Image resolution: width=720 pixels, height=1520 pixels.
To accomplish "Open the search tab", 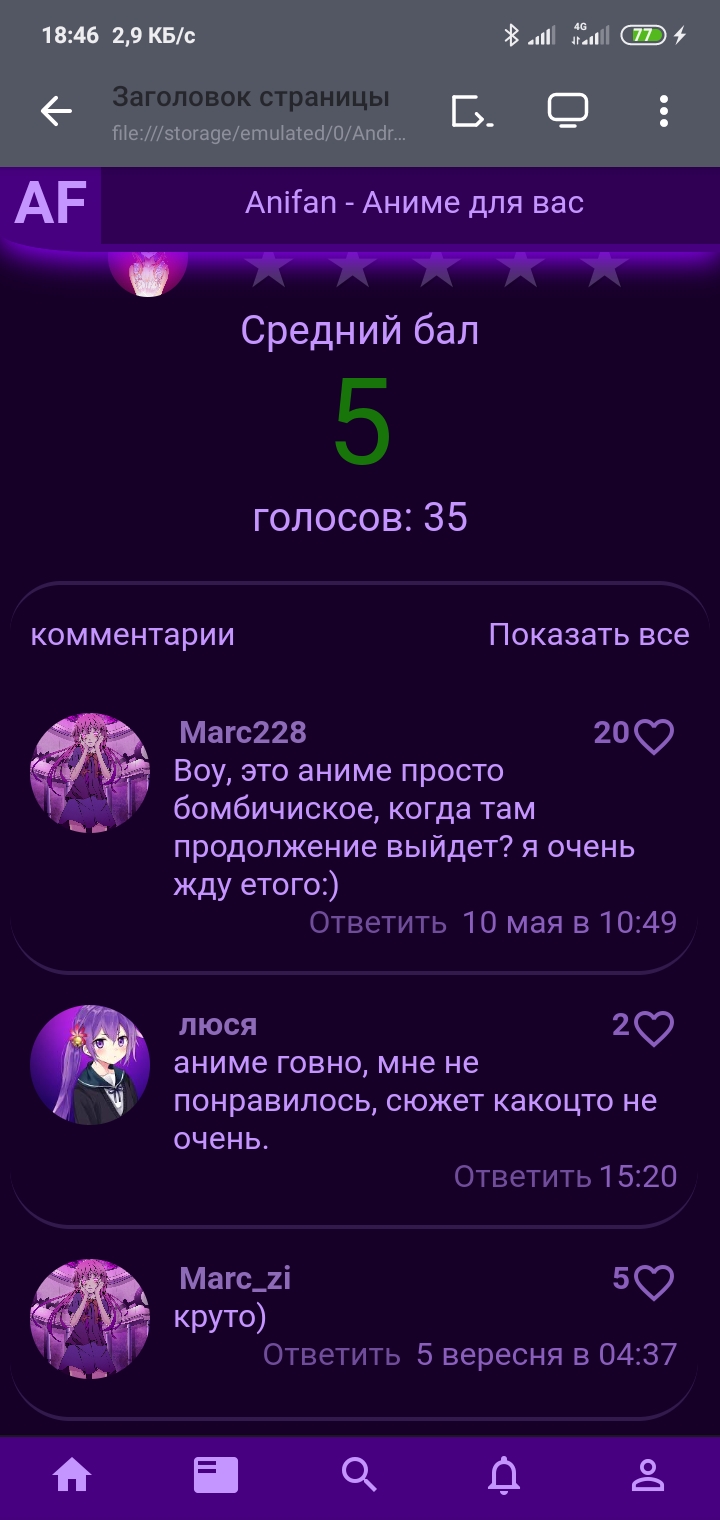I will pyautogui.click(x=360, y=1475).
